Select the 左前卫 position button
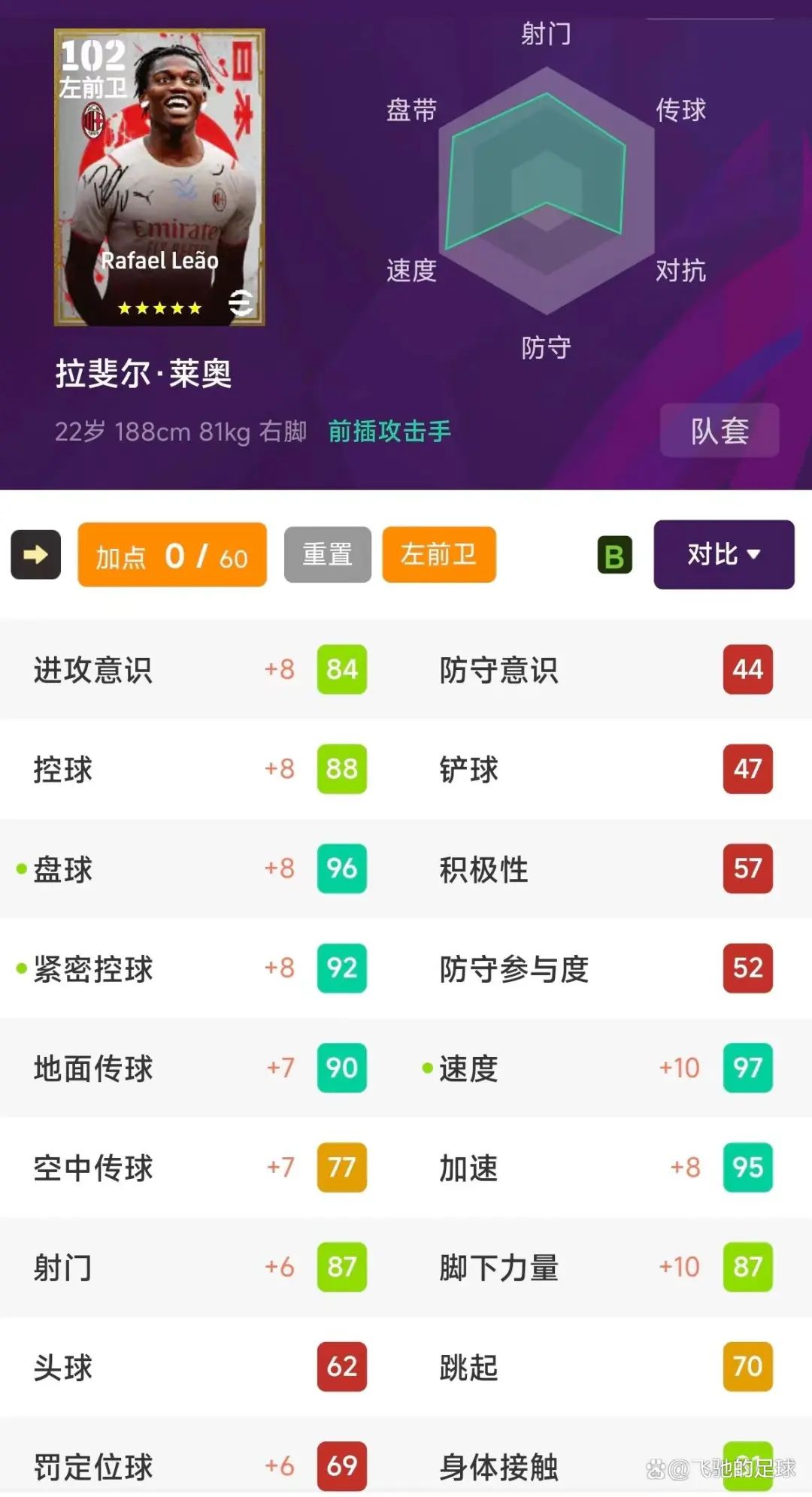The image size is (812, 1497). 439,555
